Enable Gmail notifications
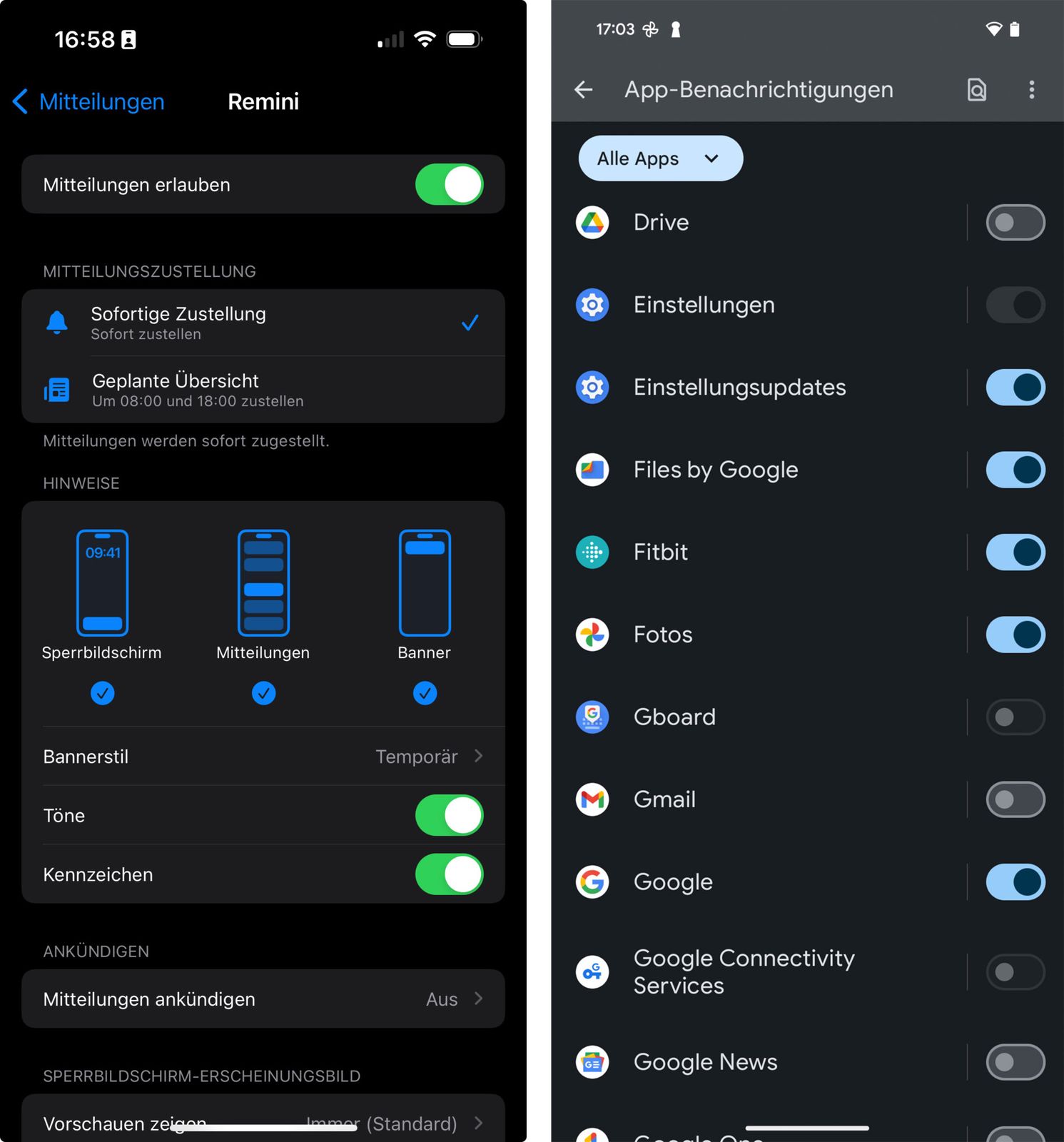 [x=1015, y=799]
